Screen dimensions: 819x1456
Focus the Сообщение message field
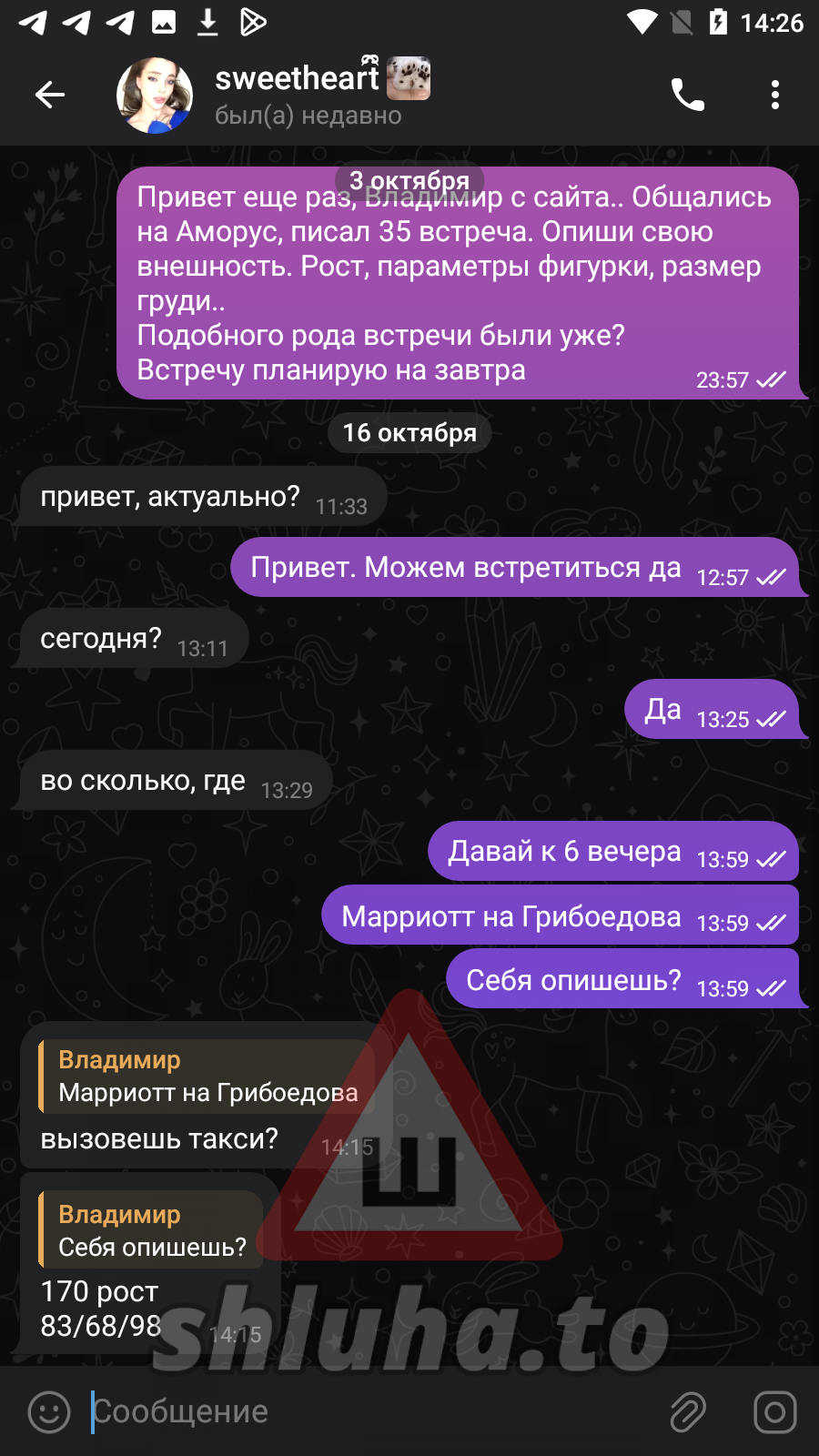364,1412
